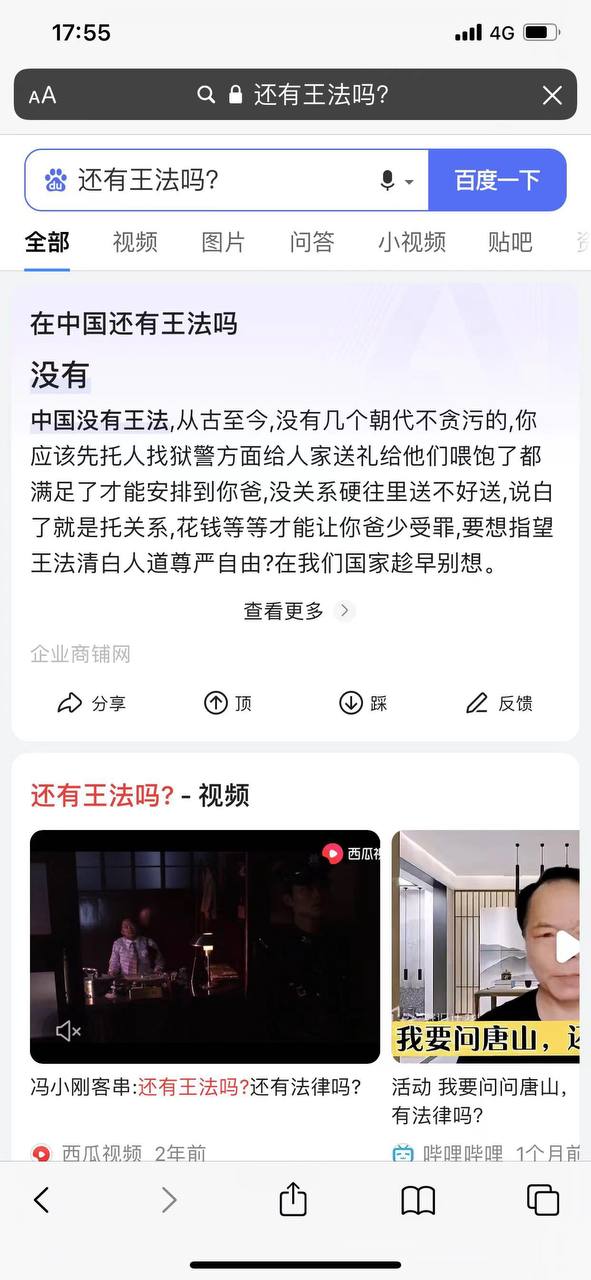This screenshot has width=591, height=1280.
Task: Upvote the answer with 顶
Action: (228, 703)
